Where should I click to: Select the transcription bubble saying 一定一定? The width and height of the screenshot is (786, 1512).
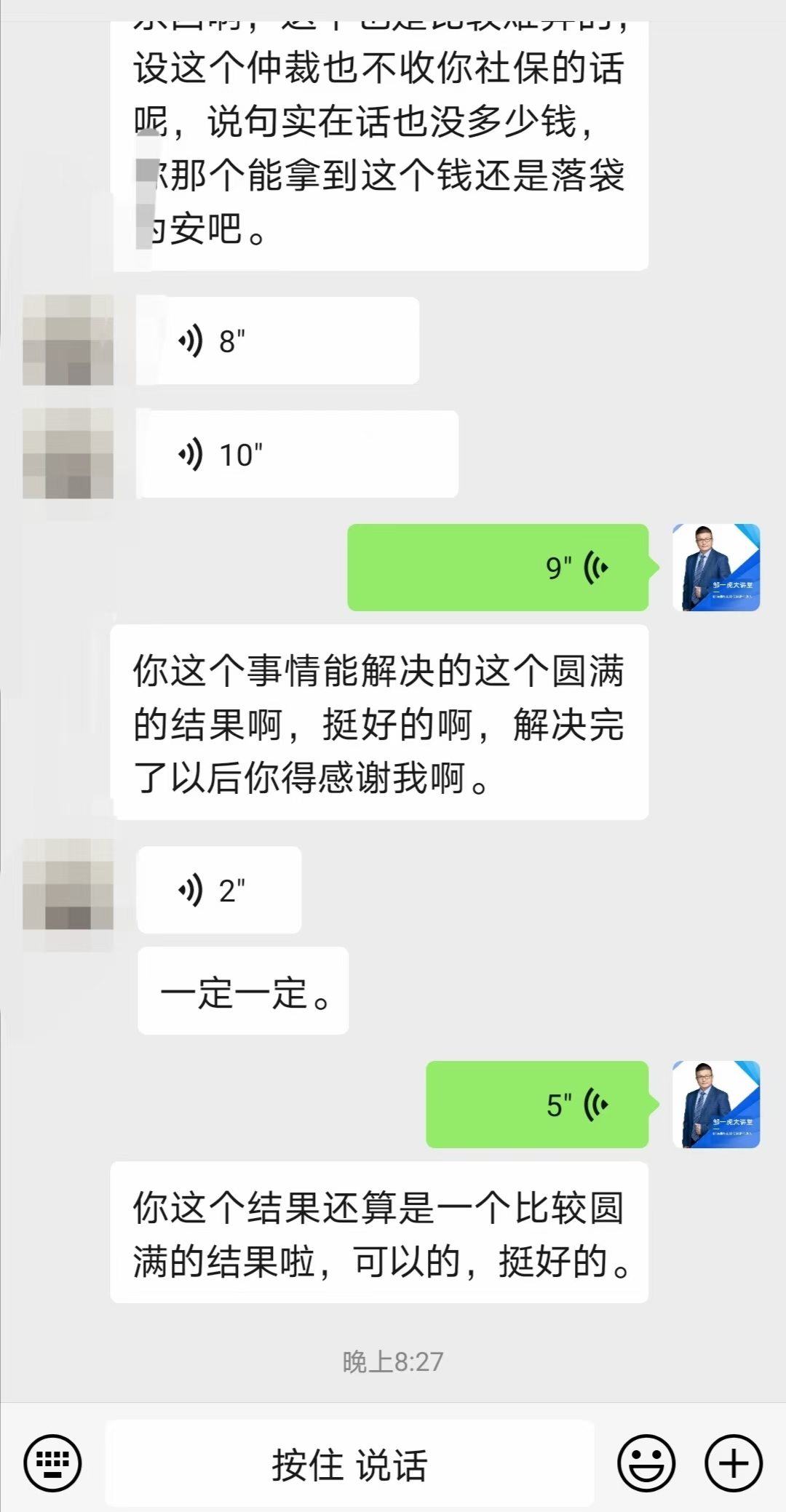click(x=242, y=991)
